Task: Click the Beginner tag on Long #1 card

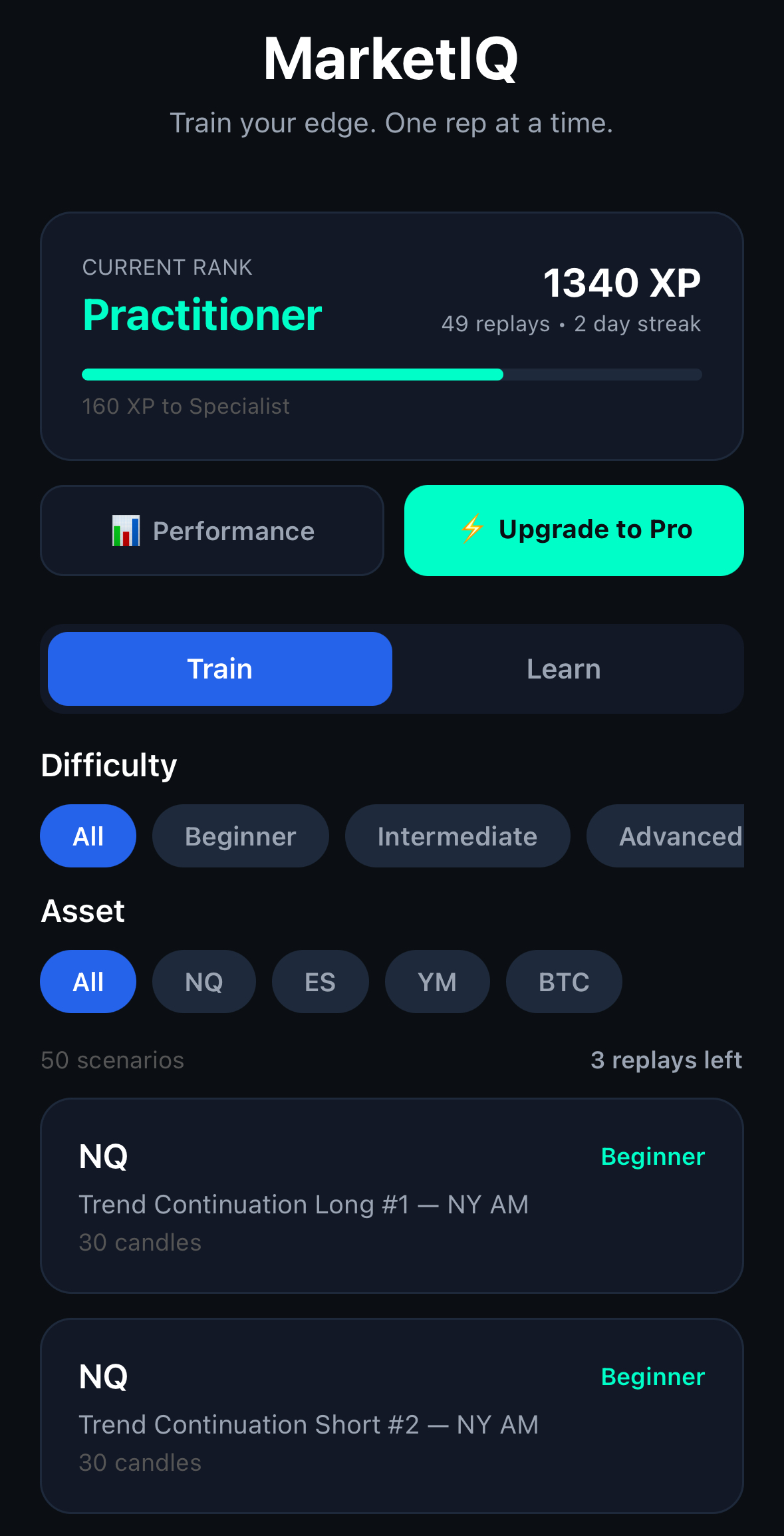Action: pos(653,1156)
